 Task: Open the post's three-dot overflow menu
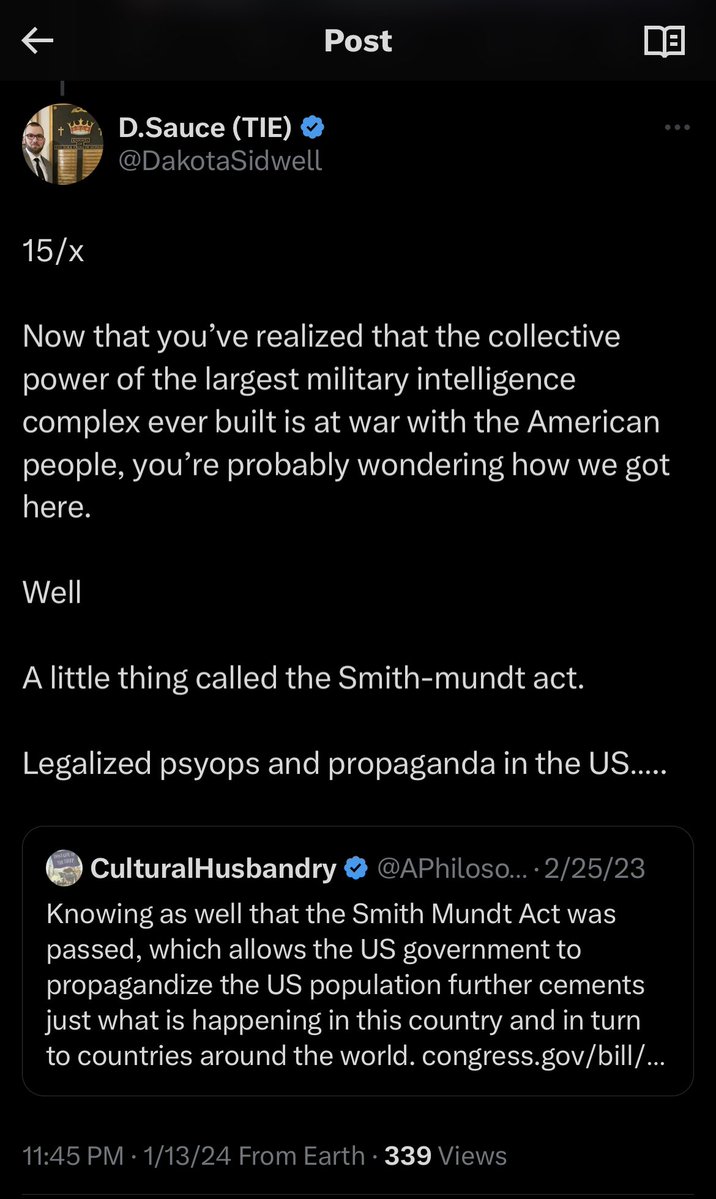pyautogui.click(x=677, y=128)
